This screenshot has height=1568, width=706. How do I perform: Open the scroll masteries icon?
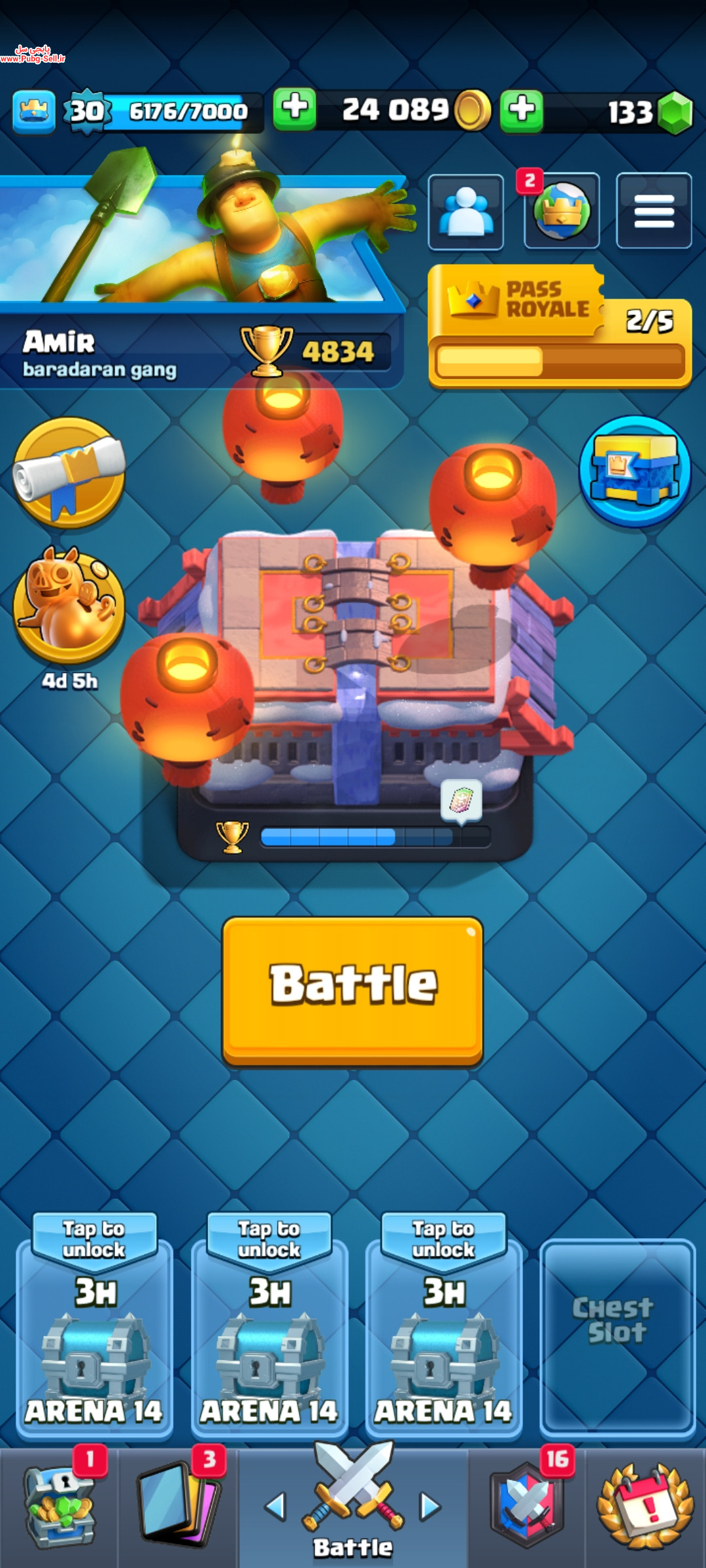pyautogui.click(x=69, y=472)
